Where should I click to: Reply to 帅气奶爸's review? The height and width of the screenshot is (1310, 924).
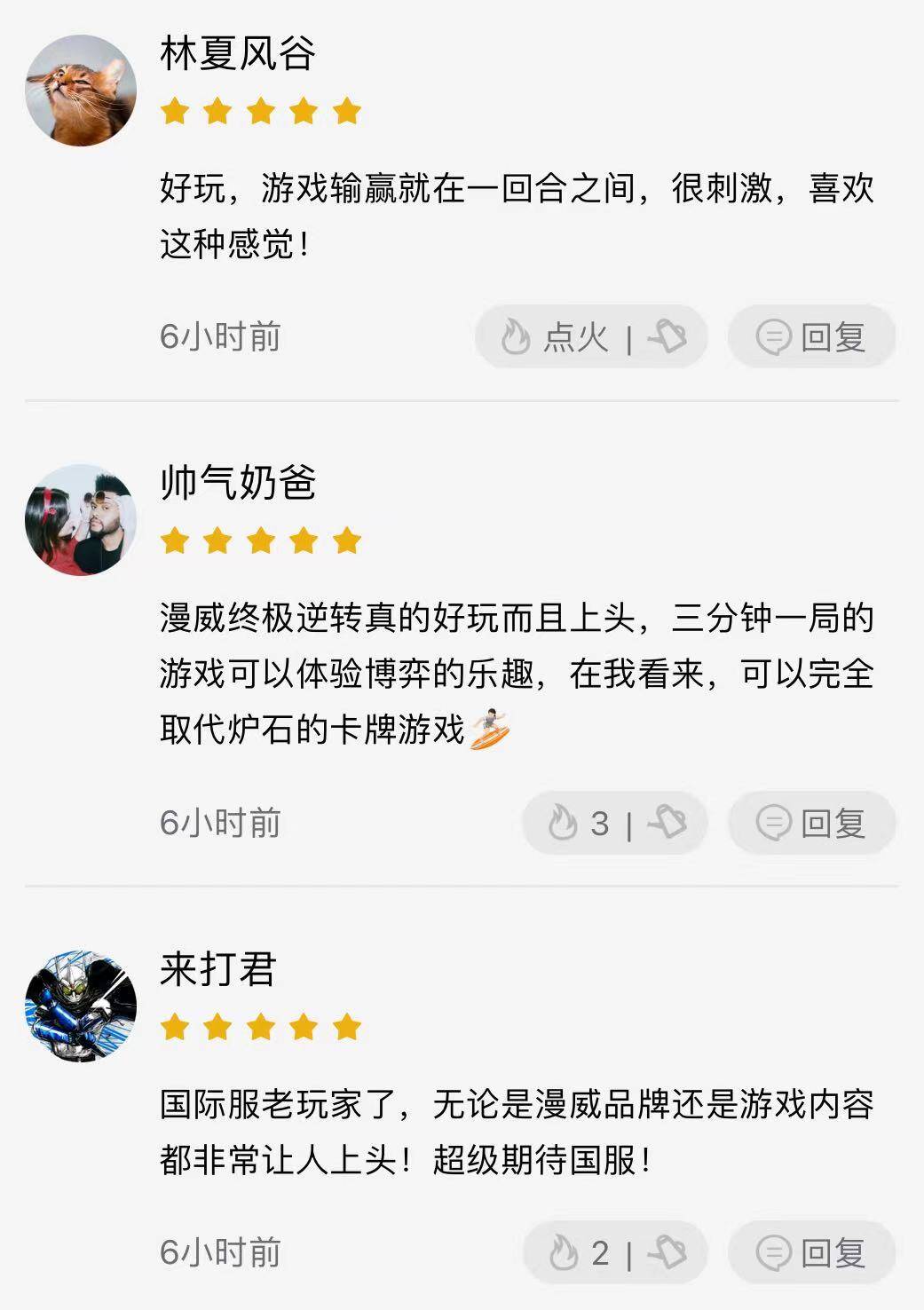click(811, 824)
